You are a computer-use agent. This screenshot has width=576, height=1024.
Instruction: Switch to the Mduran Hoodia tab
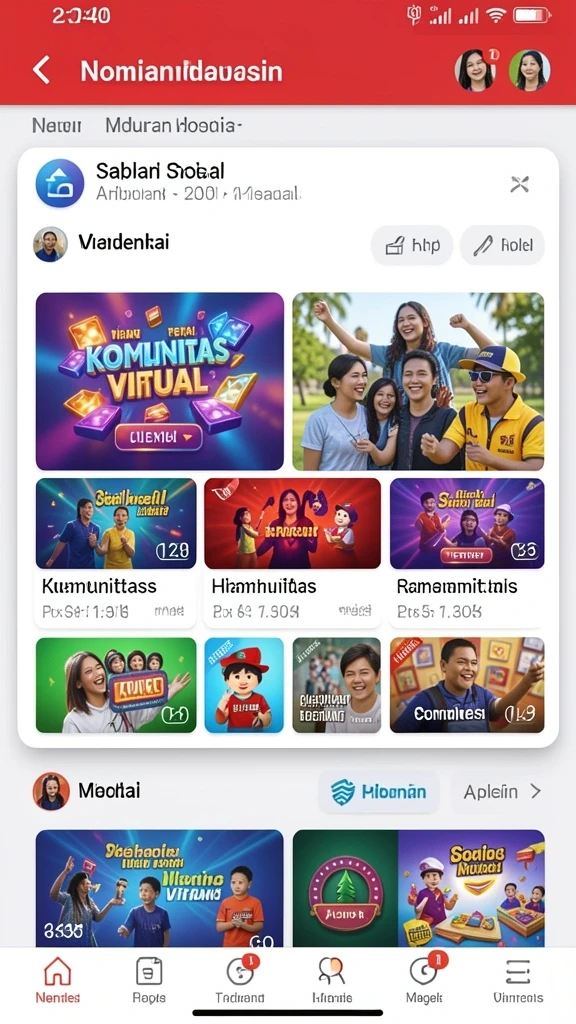click(x=174, y=125)
